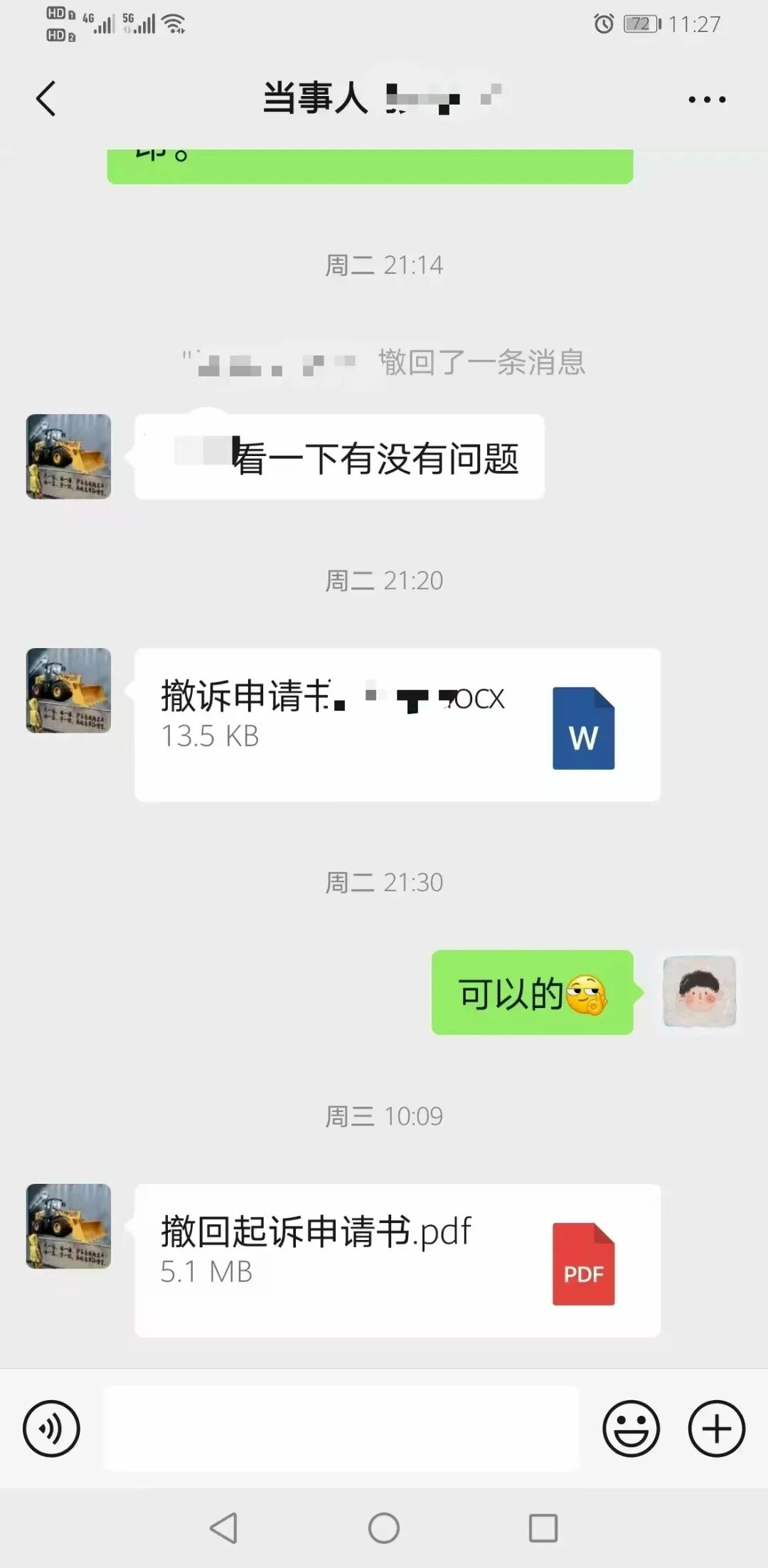Go back from the chat

[x=46, y=99]
